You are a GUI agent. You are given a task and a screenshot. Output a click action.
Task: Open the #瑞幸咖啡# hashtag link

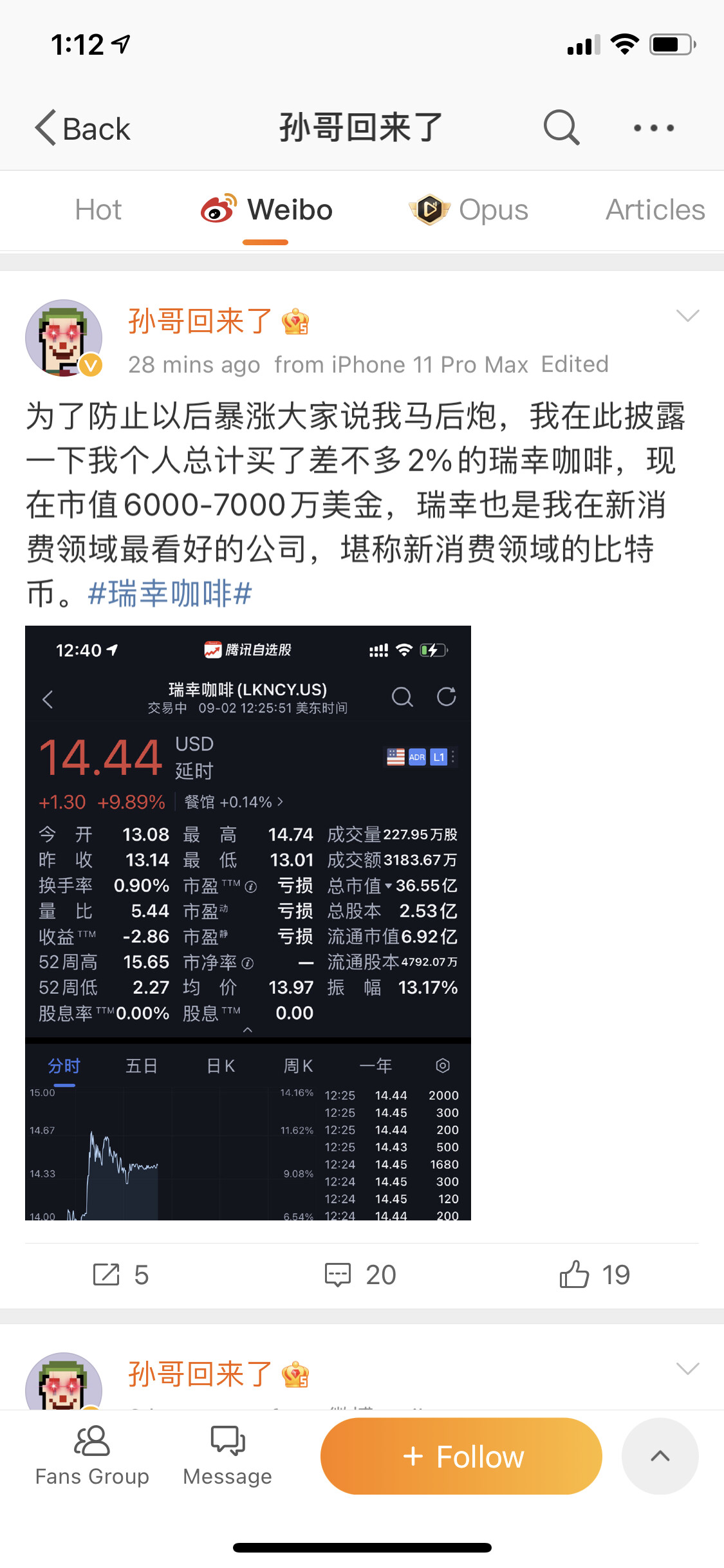click(x=170, y=593)
